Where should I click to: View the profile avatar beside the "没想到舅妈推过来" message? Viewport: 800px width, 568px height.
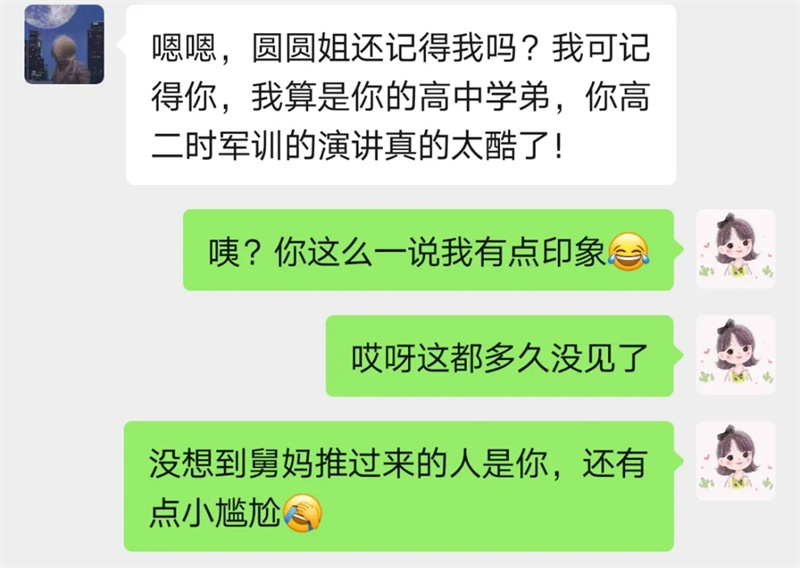735,461
